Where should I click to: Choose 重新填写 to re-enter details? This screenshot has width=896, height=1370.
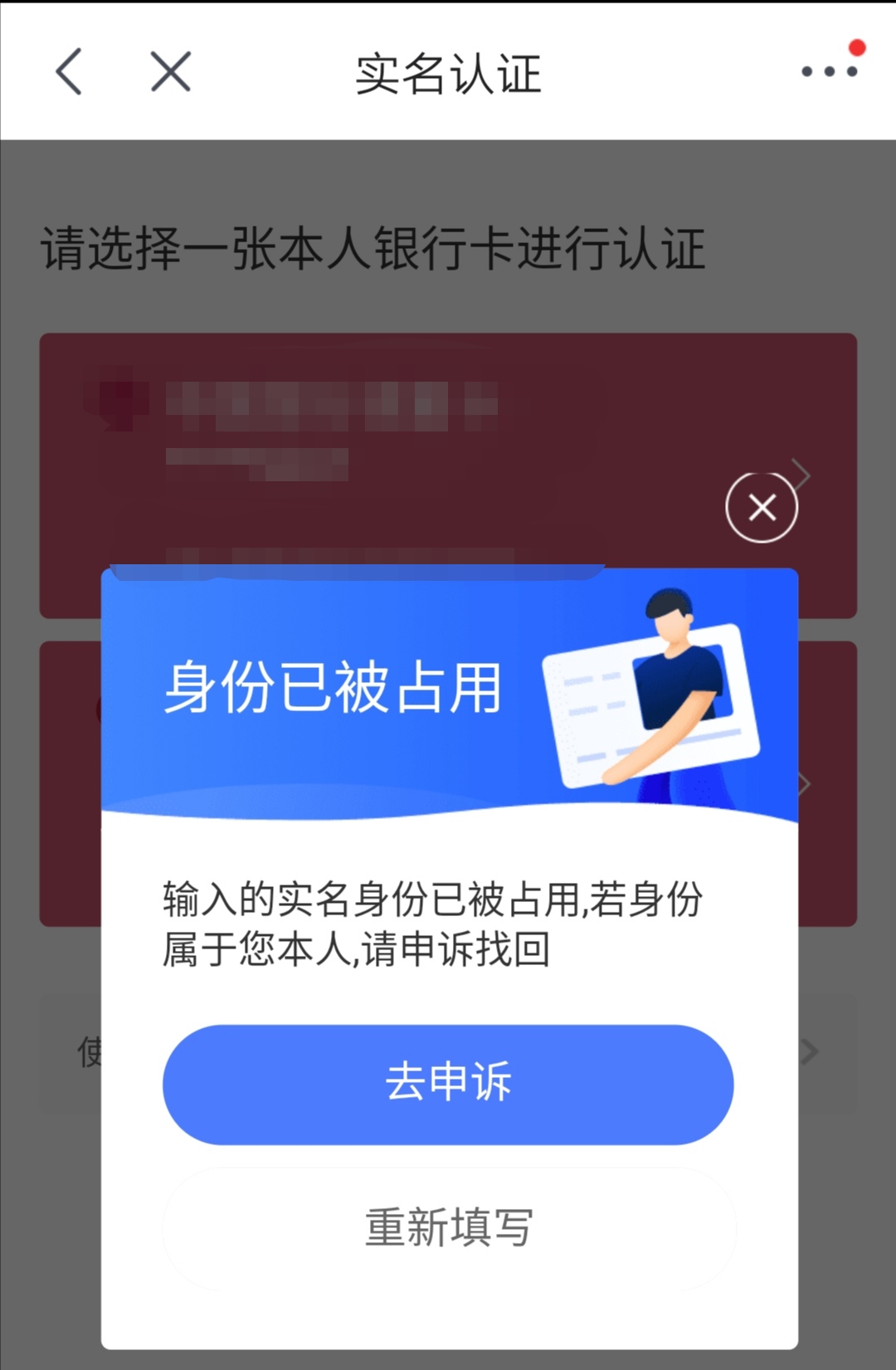(x=448, y=1228)
